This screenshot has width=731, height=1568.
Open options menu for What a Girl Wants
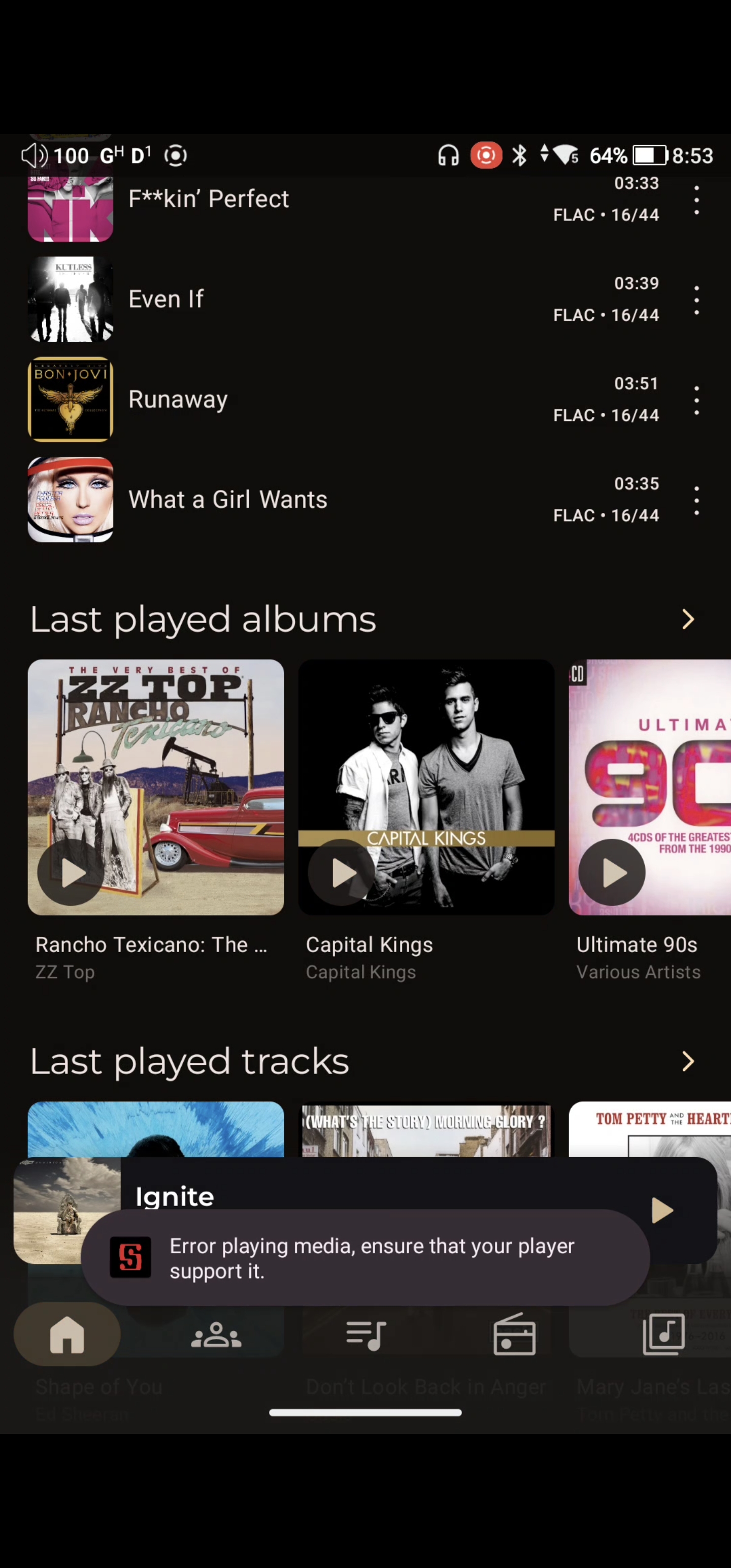696,501
